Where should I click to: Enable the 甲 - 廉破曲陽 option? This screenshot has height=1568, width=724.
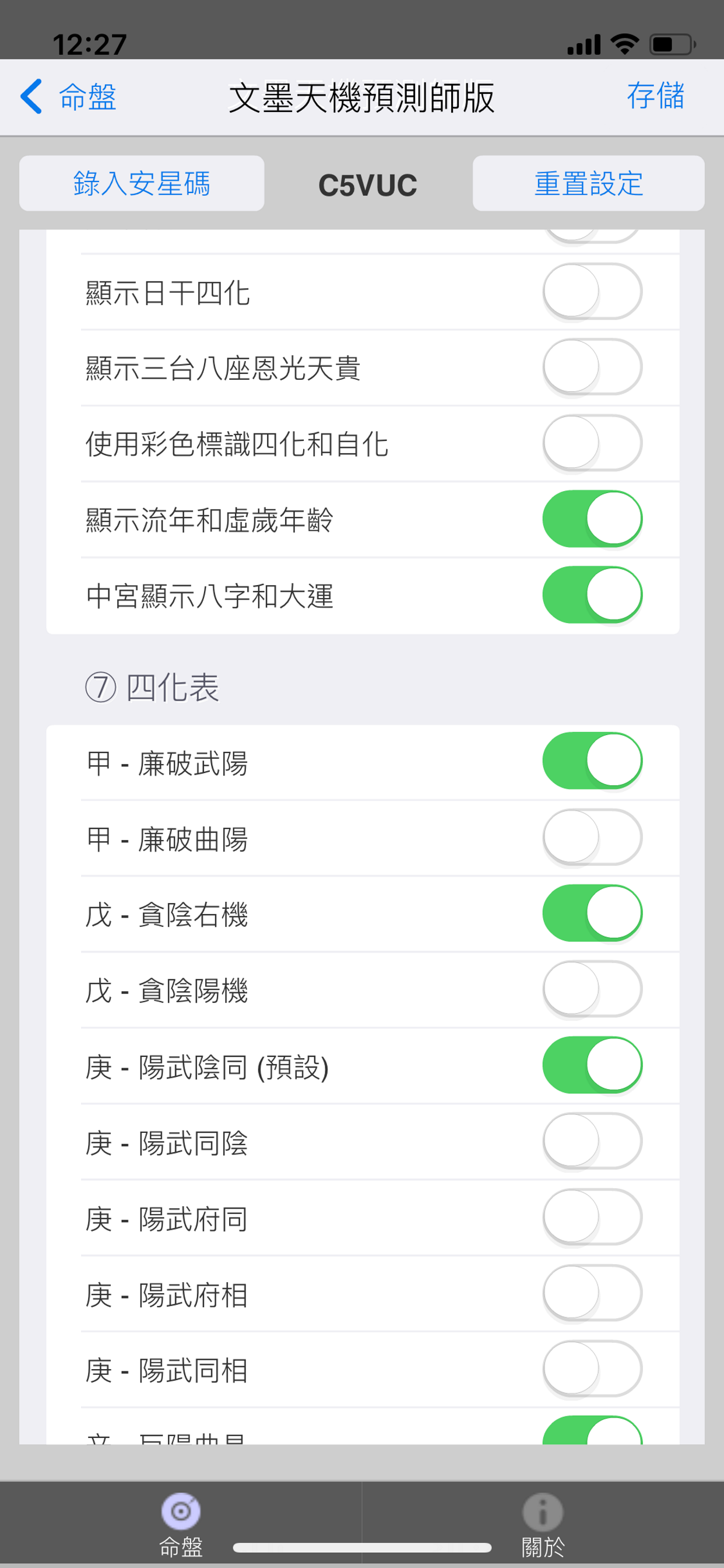tap(593, 838)
